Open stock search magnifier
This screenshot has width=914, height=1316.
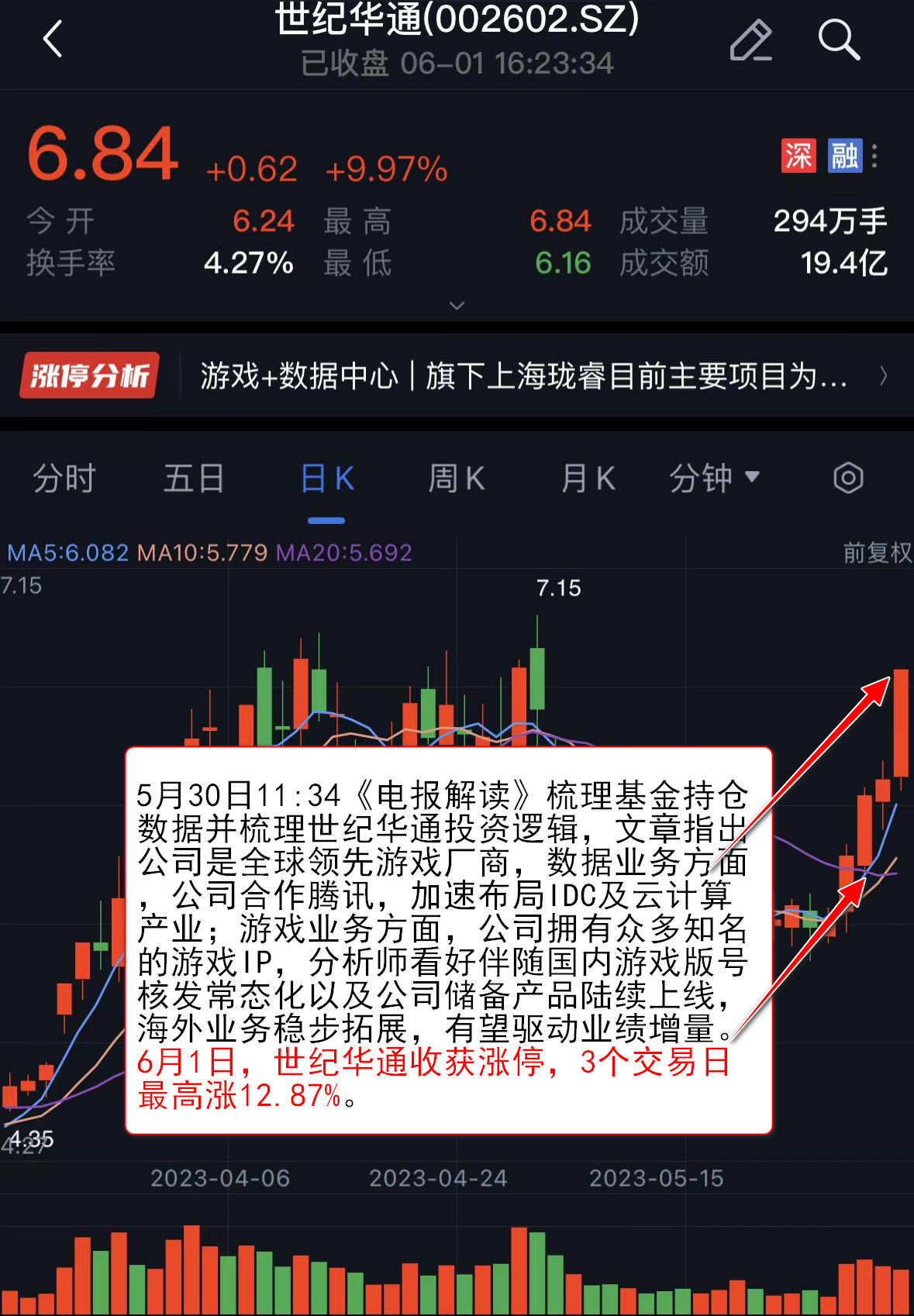(x=839, y=40)
